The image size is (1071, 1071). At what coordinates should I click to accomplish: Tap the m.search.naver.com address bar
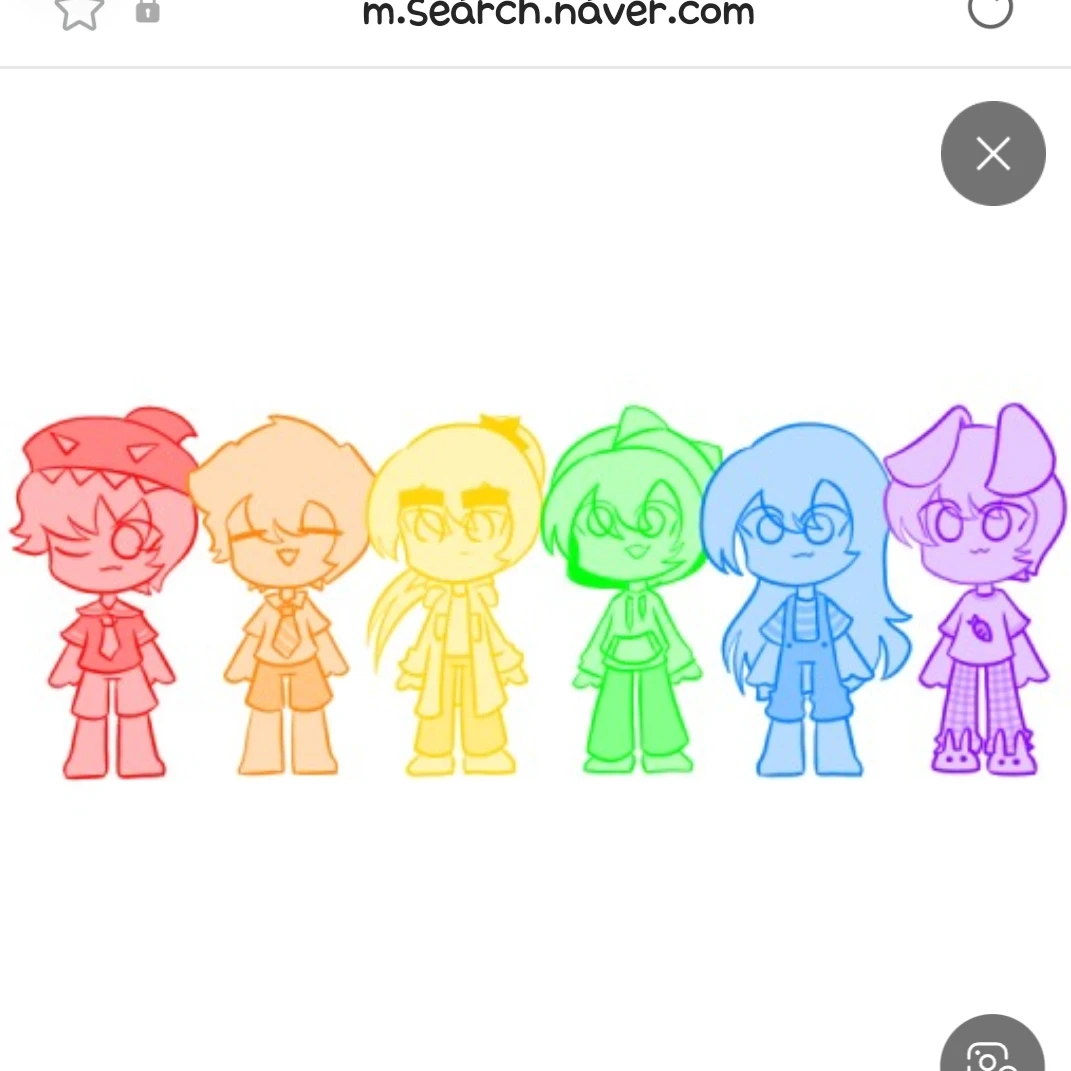(557, 14)
